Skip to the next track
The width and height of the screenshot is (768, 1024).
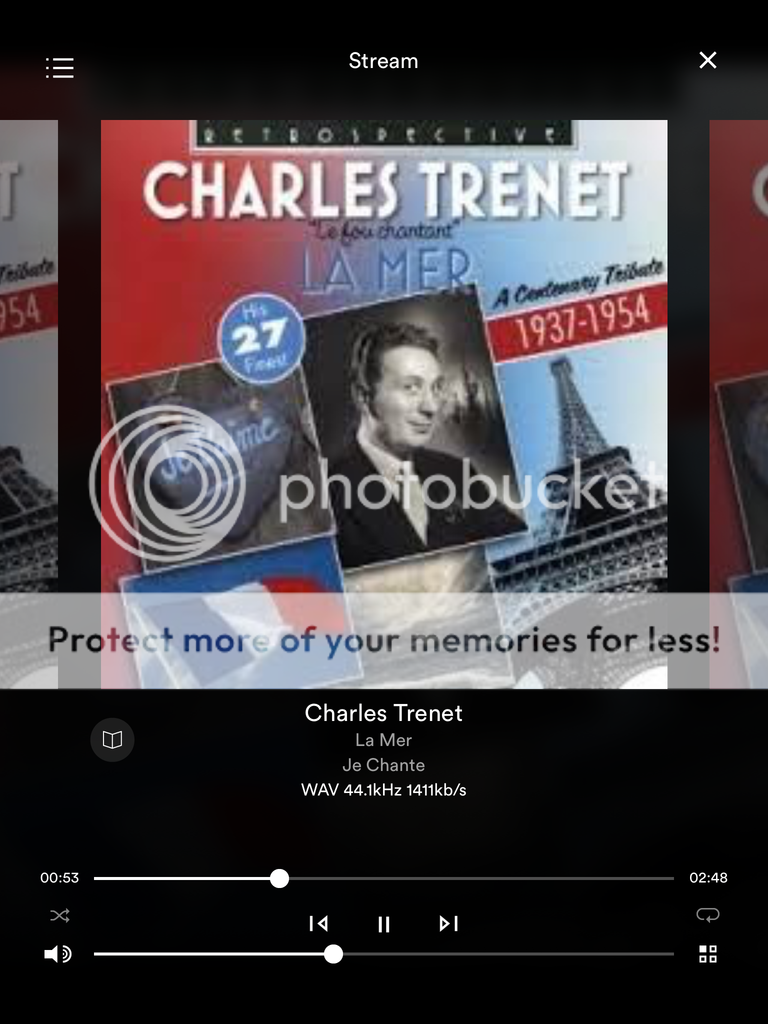pos(449,924)
